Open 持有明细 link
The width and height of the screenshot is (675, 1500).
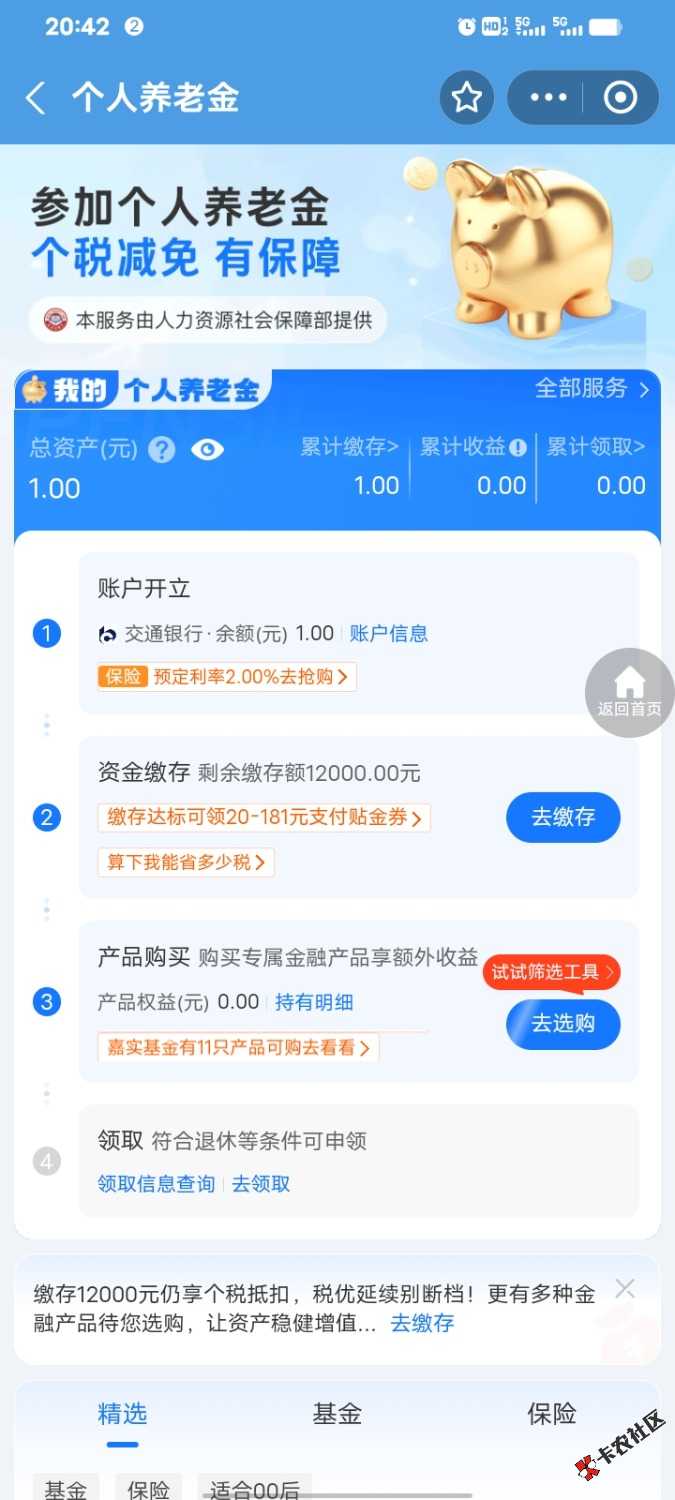314,1002
